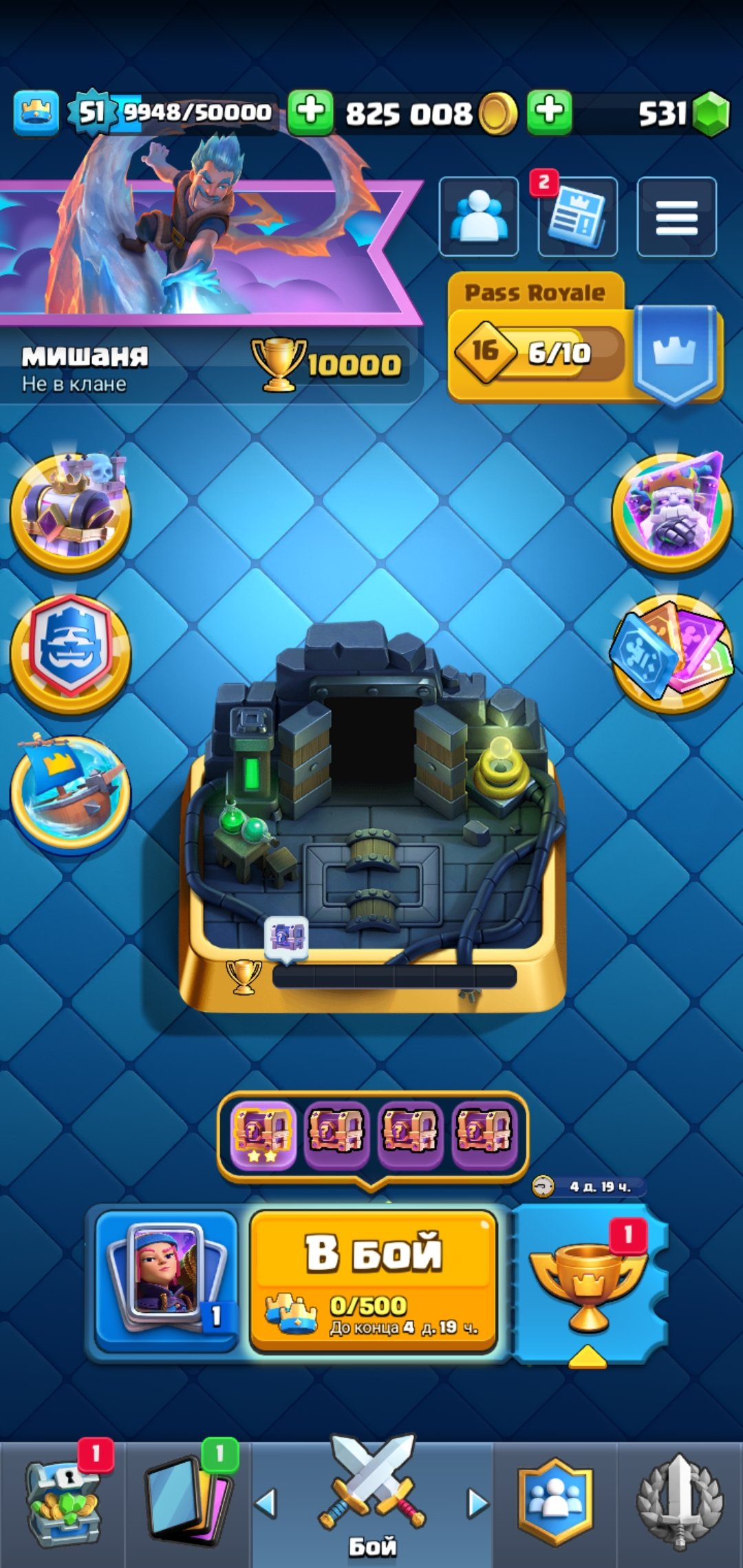743x1568 pixels.
Task: Open the hamburger menu
Action: (676, 217)
